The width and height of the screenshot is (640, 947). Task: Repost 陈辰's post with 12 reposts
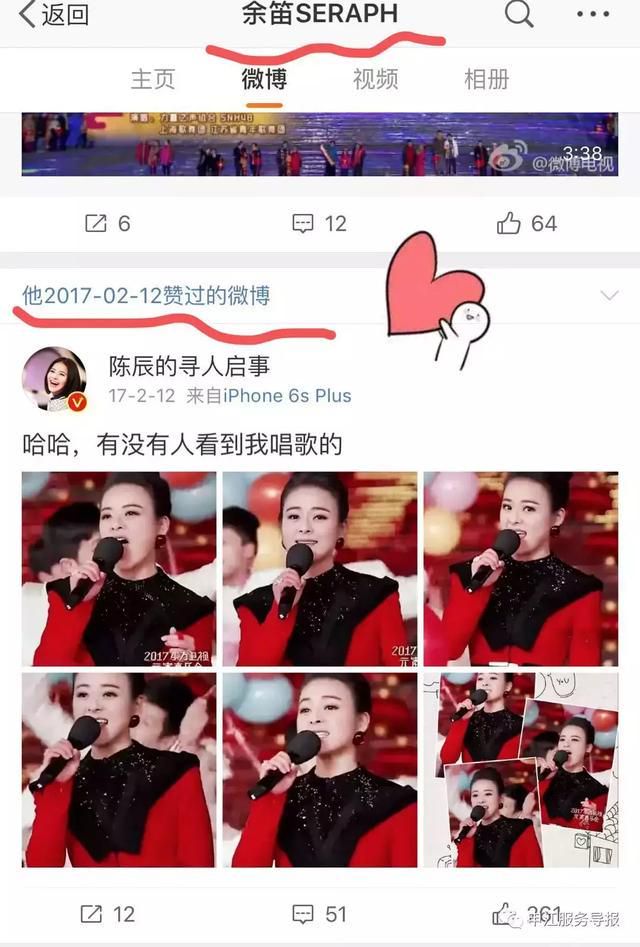[x=107, y=914]
